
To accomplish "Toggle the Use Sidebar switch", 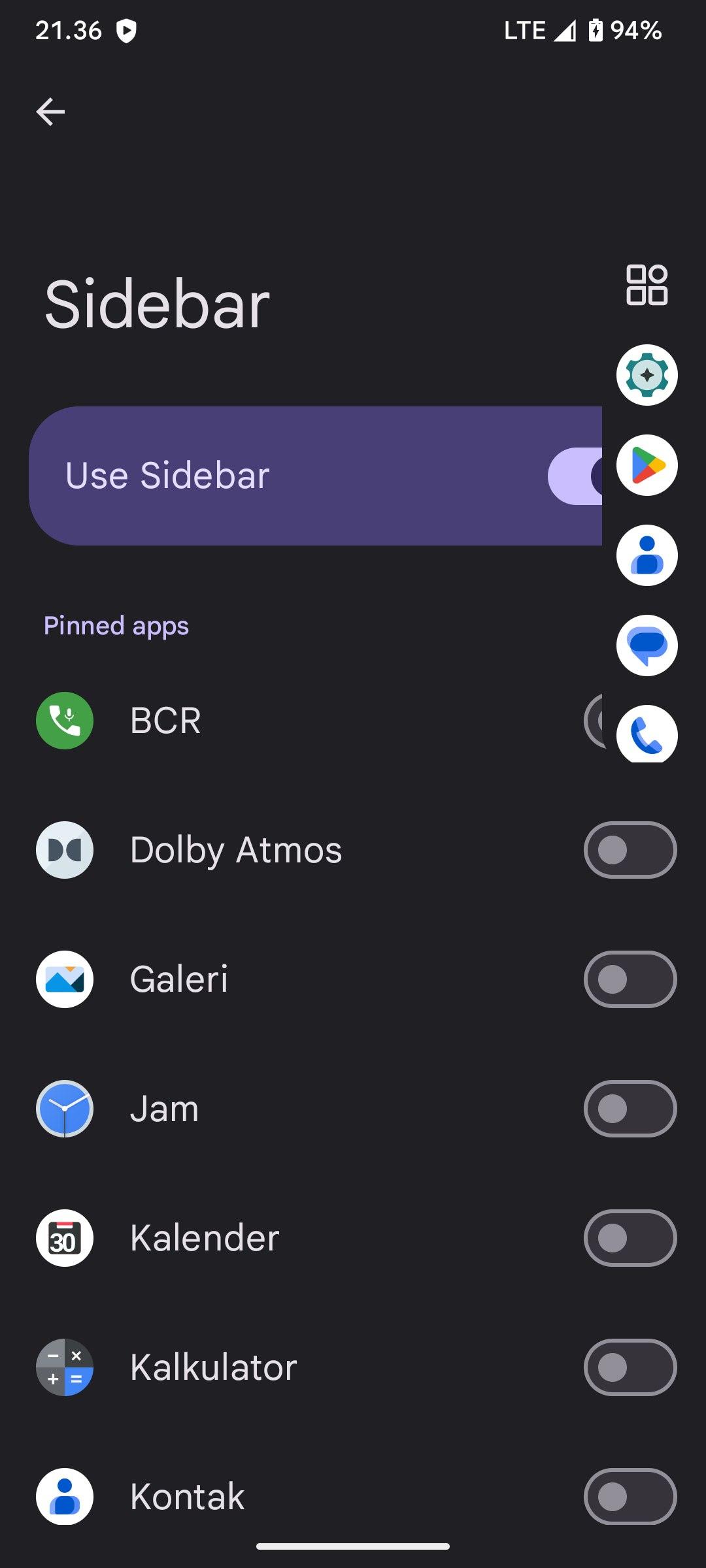I will point(575,476).
